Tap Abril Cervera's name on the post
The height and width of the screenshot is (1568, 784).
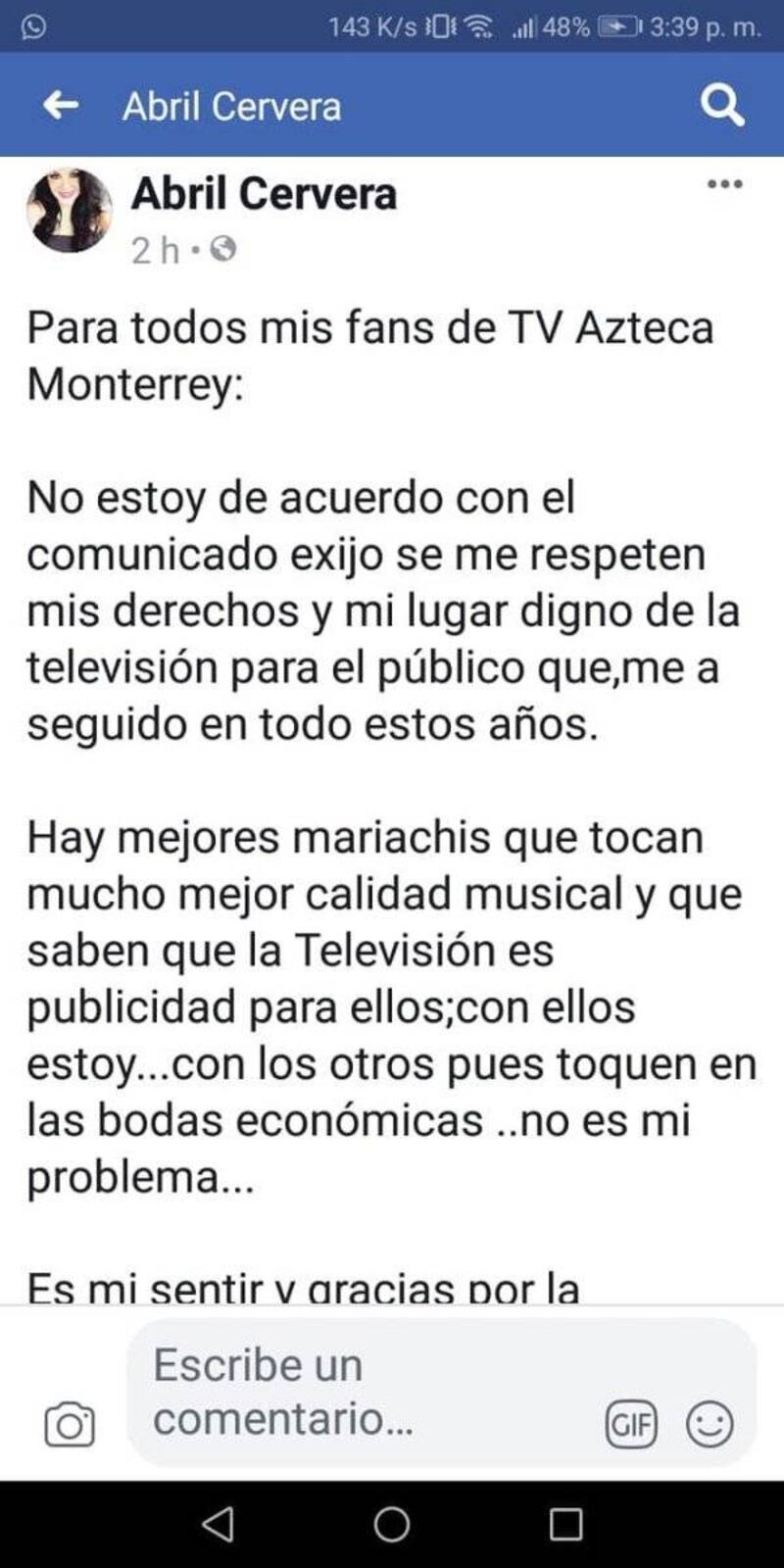pyautogui.click(x=264, y=193)
